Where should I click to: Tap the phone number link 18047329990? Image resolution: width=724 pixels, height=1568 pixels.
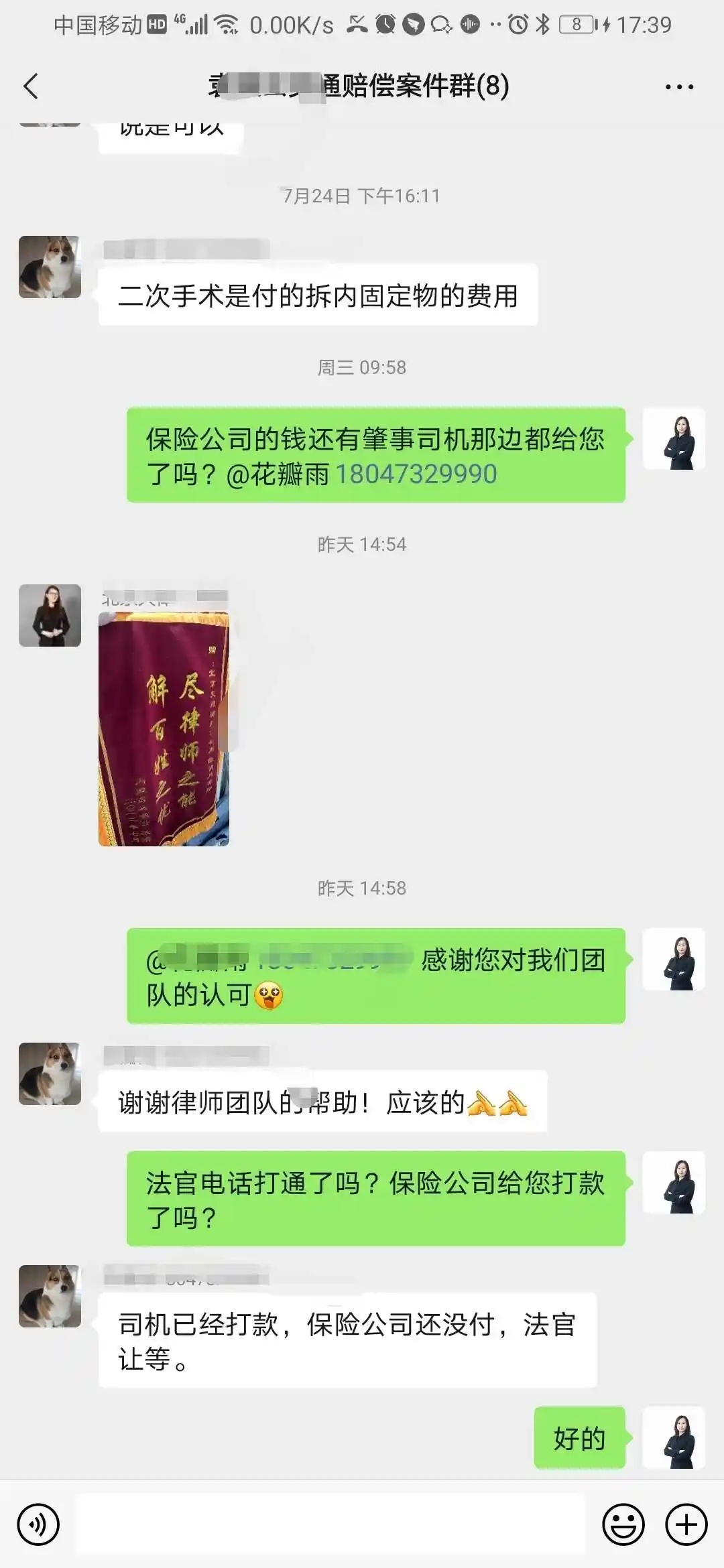pos(416,474)
